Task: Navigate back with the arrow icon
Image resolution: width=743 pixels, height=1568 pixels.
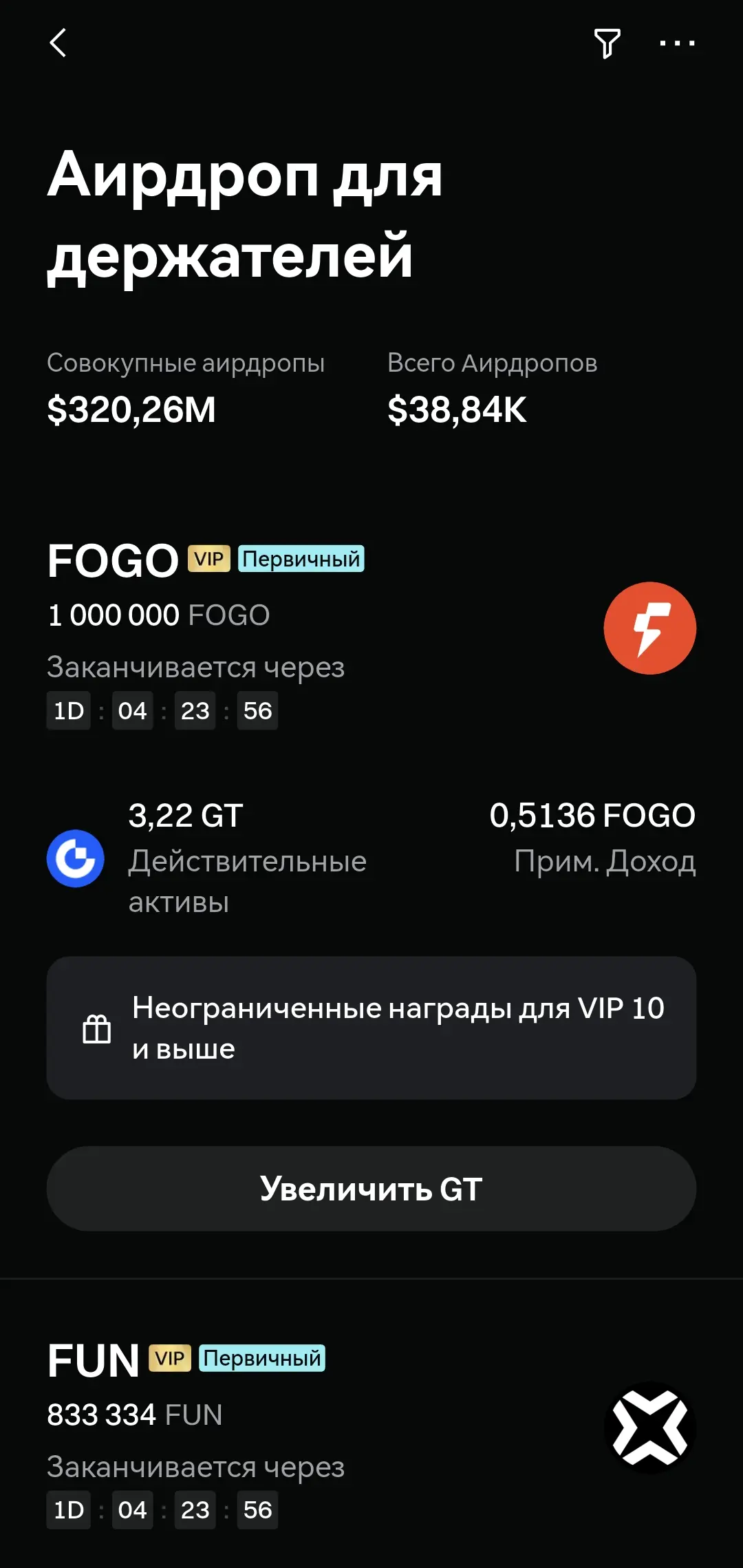Action: [59, 43]
